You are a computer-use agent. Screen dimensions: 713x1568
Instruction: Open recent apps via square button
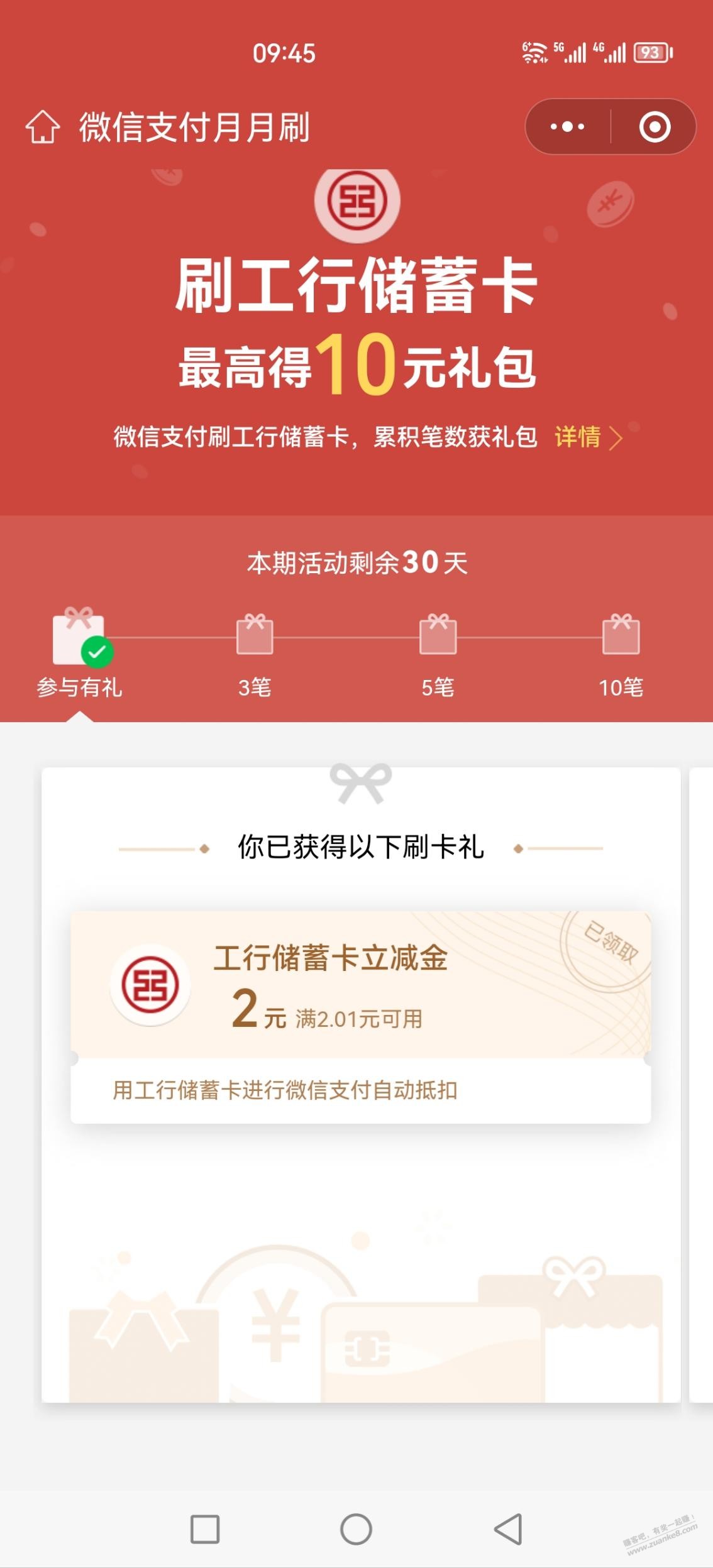[x=205, y=1529]
